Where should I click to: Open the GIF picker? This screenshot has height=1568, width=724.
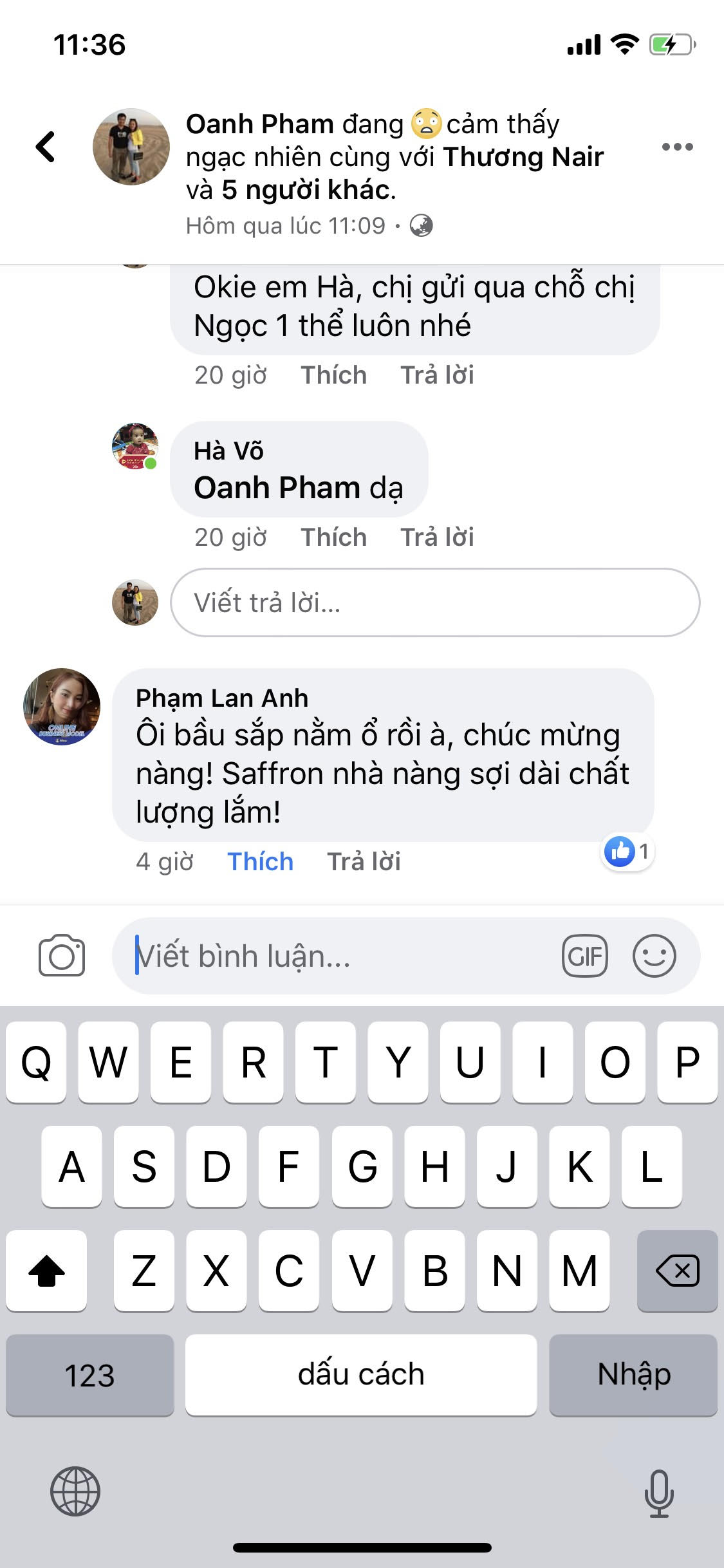click(584, 956)
